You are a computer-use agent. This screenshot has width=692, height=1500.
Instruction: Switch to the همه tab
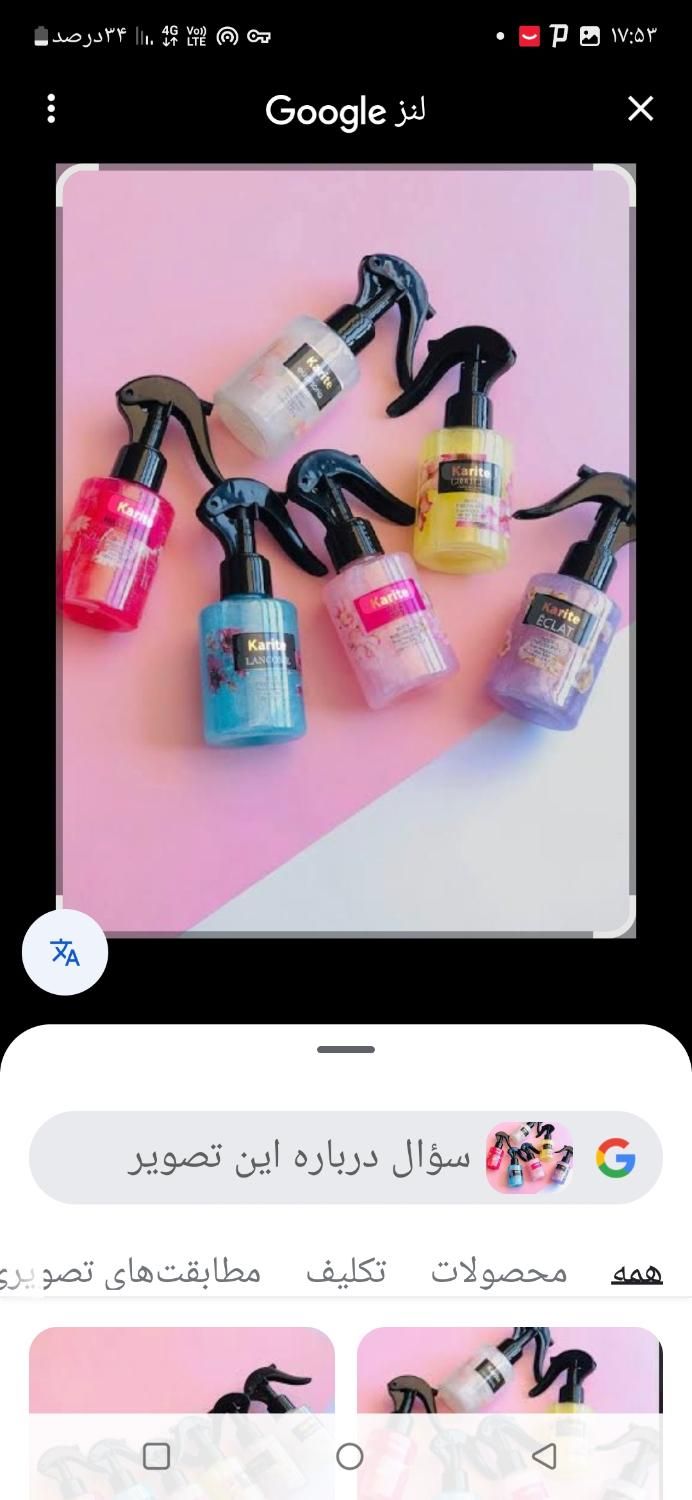point(637,1271)
